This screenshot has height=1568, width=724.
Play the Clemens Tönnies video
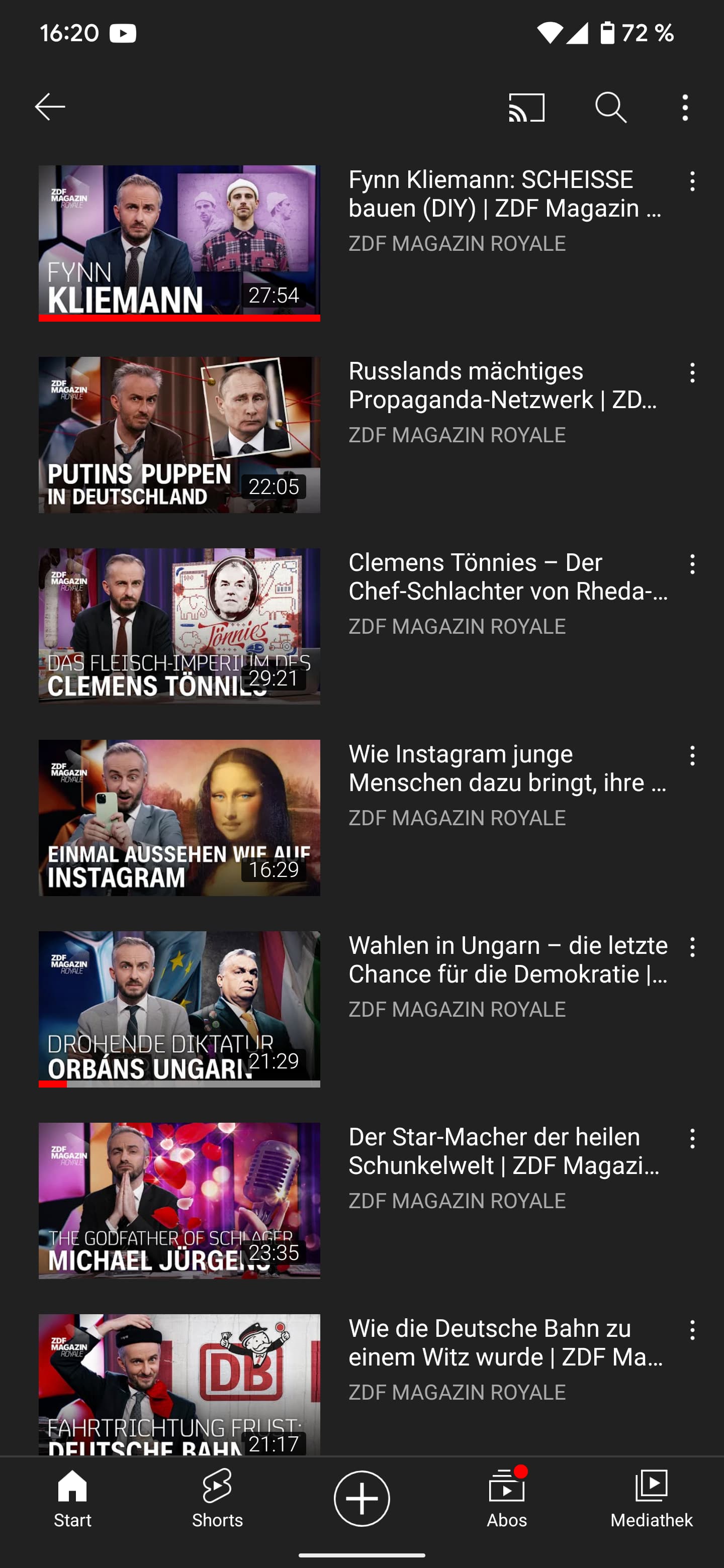tap(179, 626)
